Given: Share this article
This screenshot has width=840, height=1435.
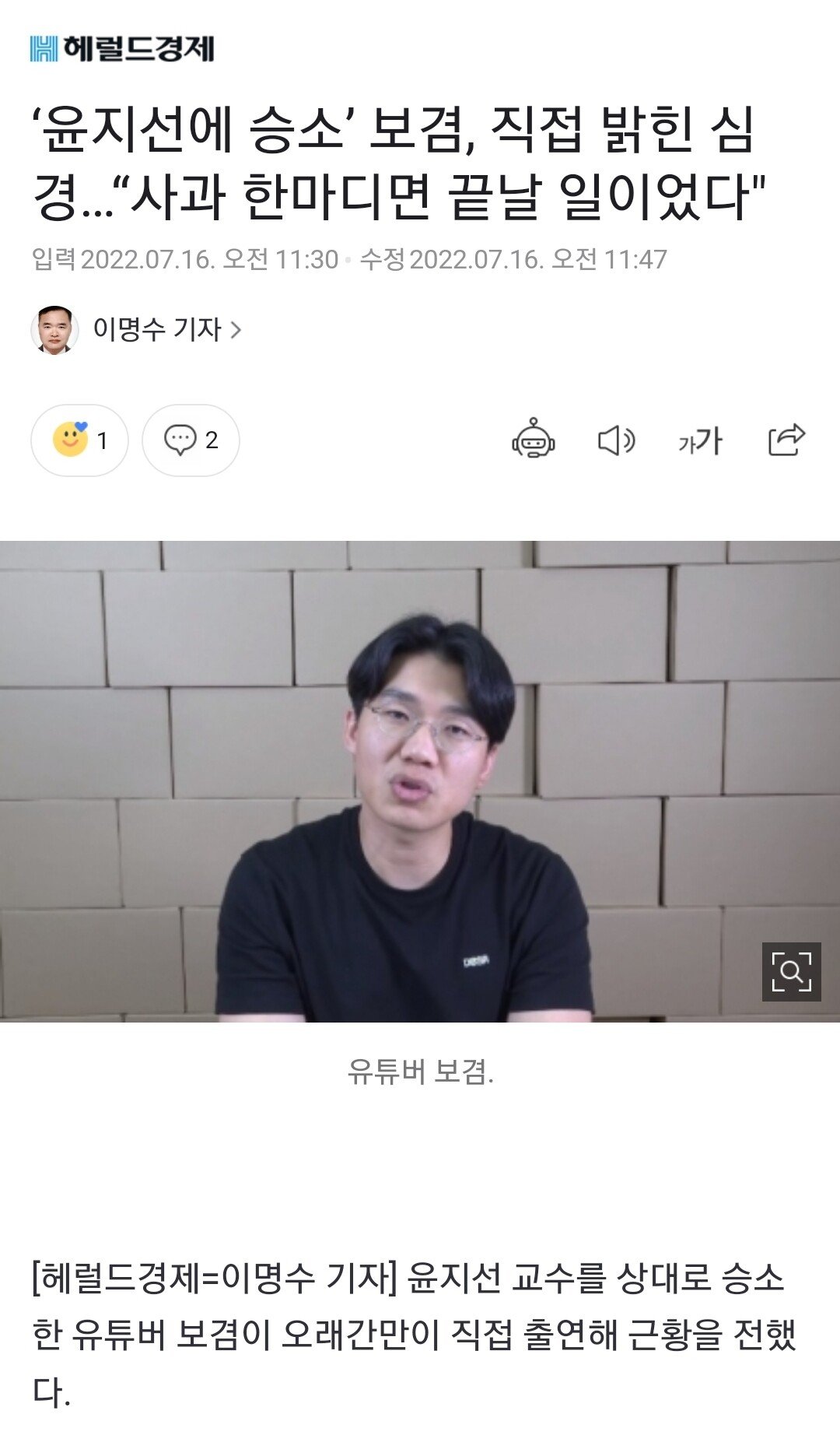Looking at the screenshot, I should click(786, 440).
